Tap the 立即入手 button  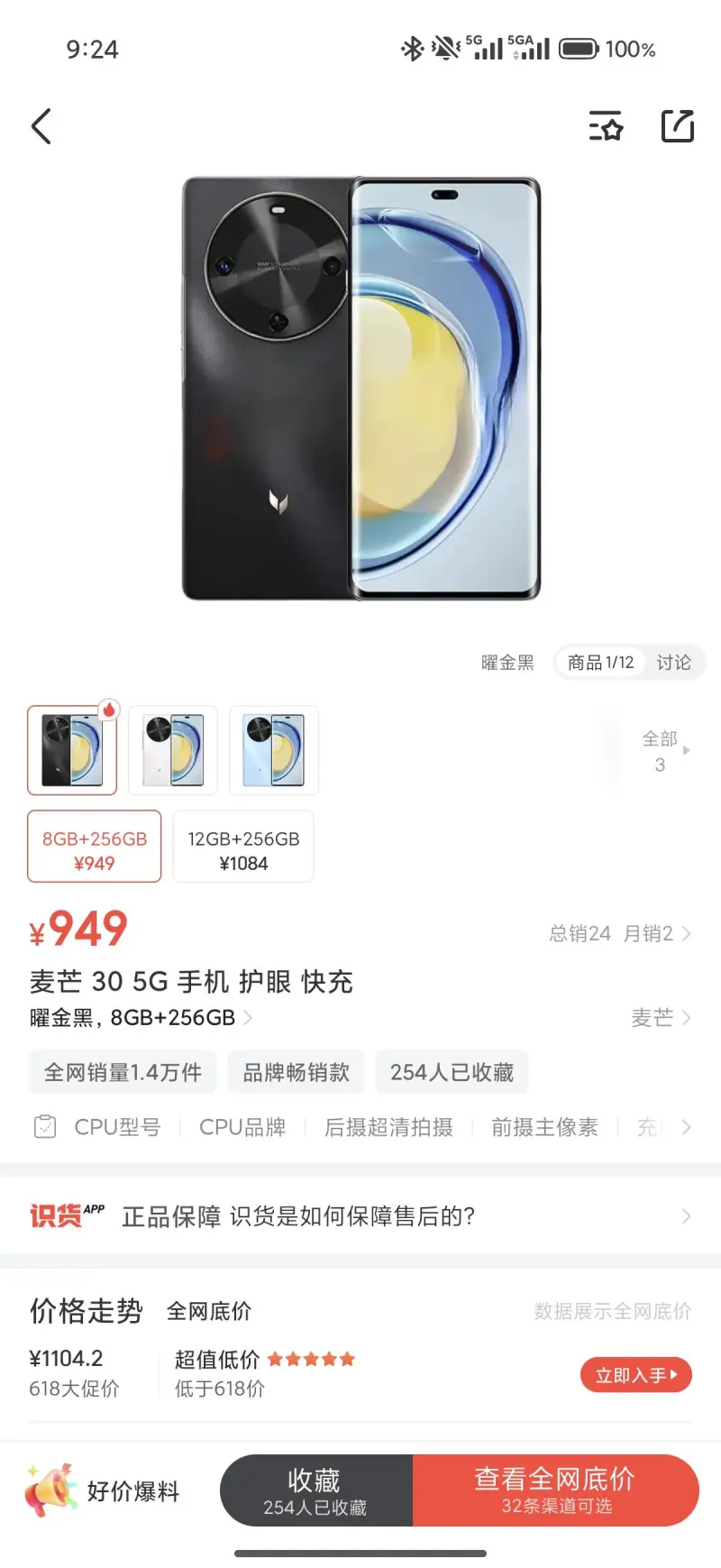pyautogui.click(x=635, y=1375)
